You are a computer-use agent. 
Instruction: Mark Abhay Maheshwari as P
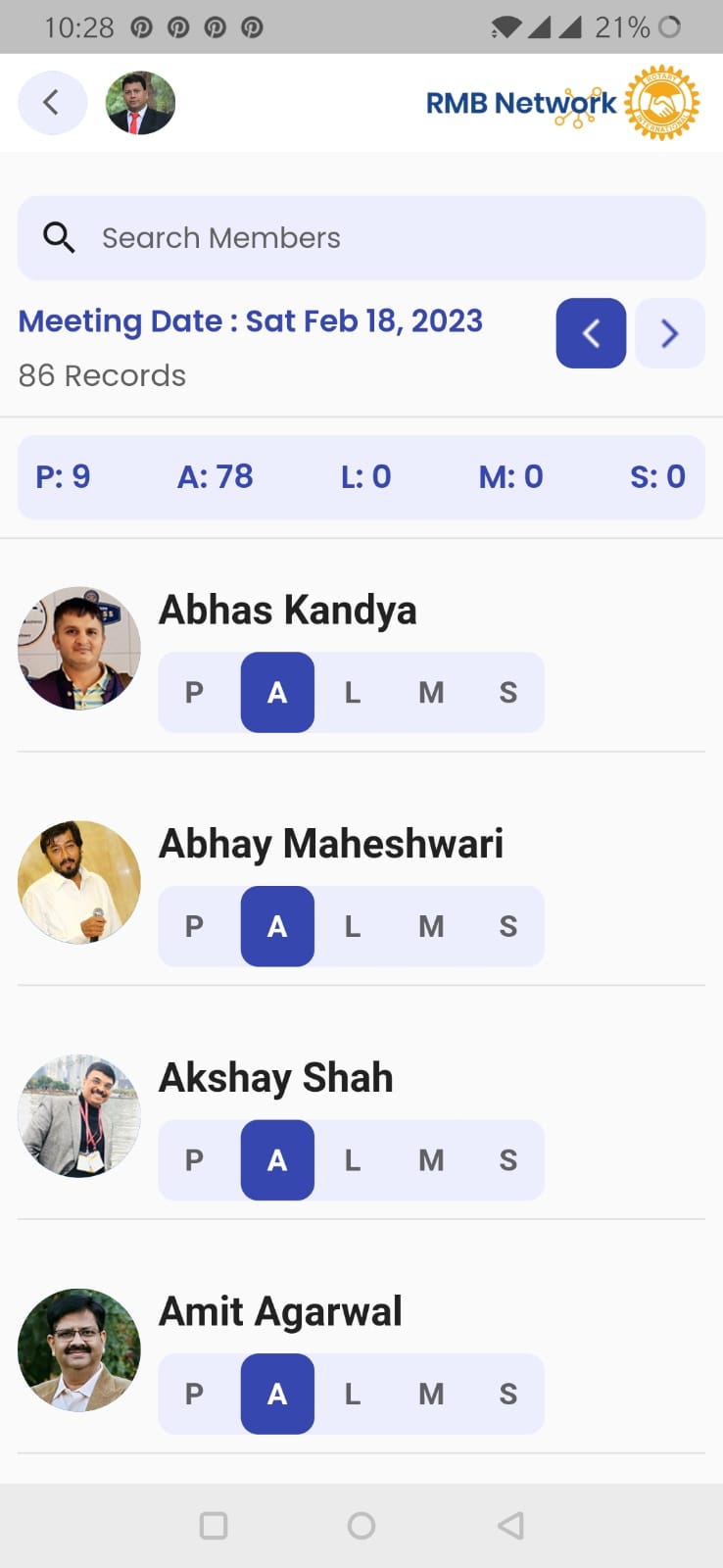click(195, 926)
